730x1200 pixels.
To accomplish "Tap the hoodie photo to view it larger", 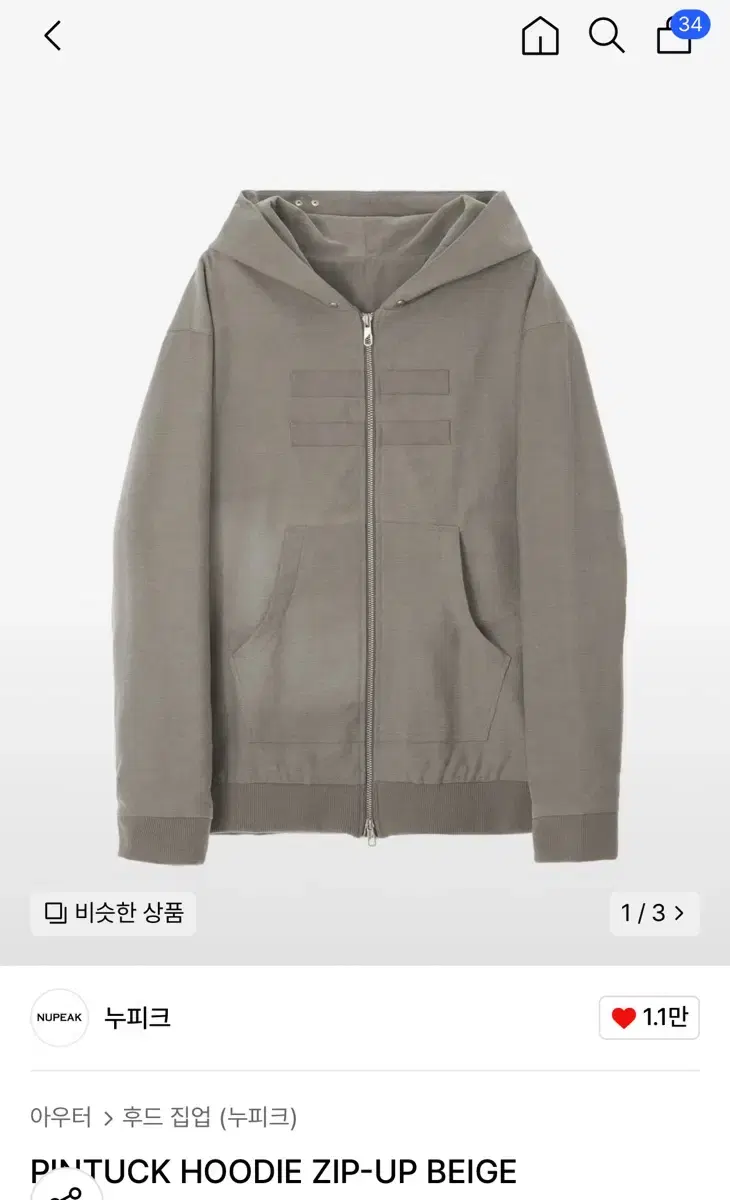I will 365,520.
